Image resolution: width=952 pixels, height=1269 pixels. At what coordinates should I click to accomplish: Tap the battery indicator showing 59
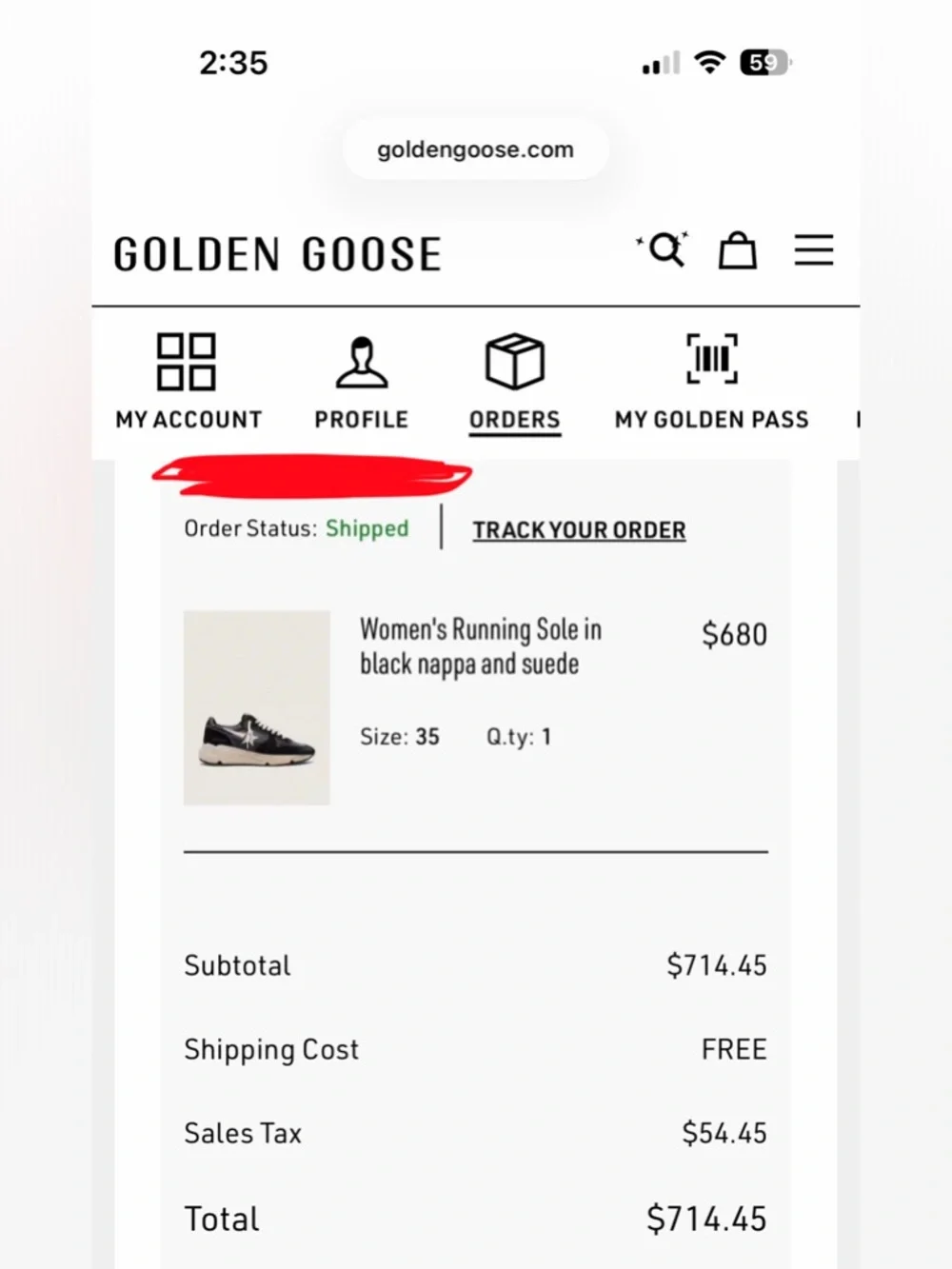[764, 61]
